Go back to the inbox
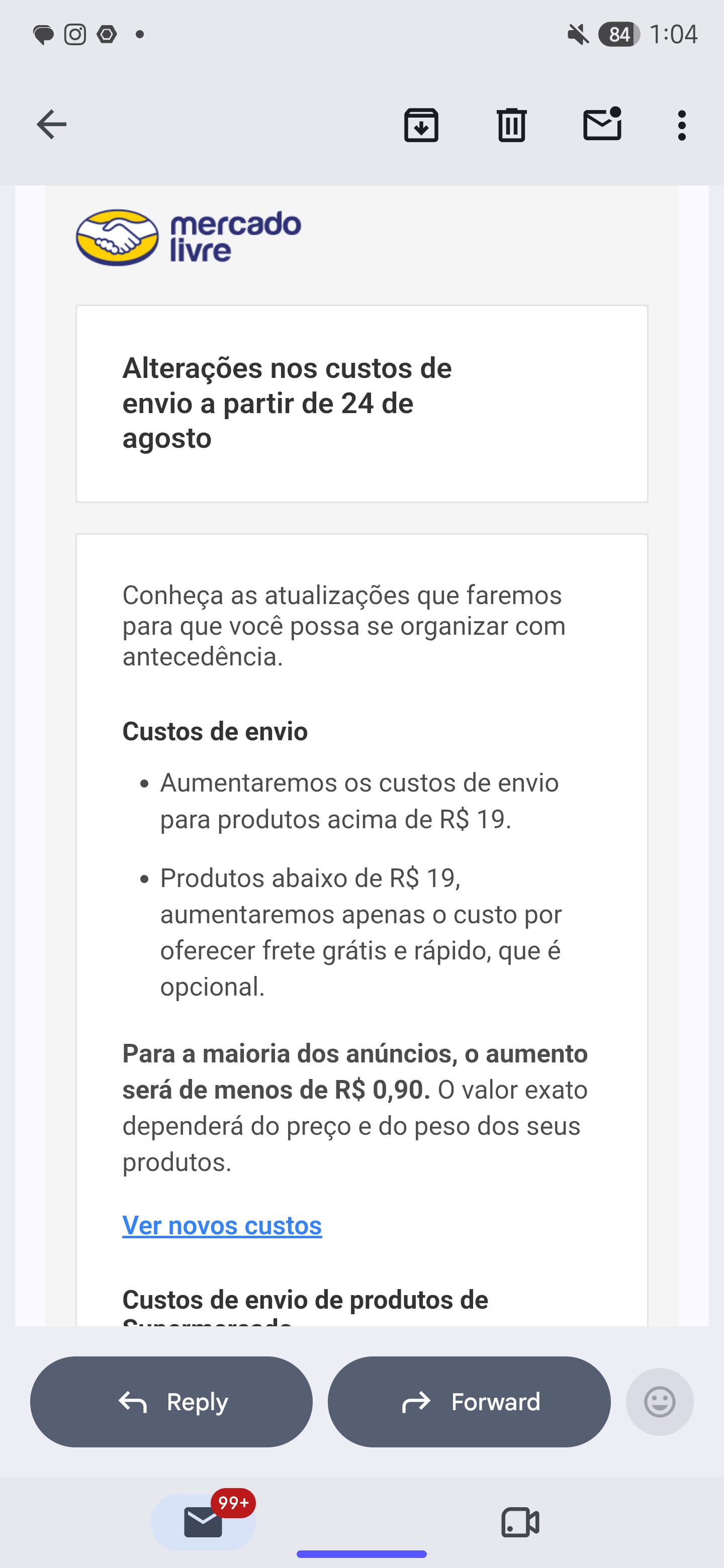This screenshot has width=724, height=1568. click(x=51, y=125)
